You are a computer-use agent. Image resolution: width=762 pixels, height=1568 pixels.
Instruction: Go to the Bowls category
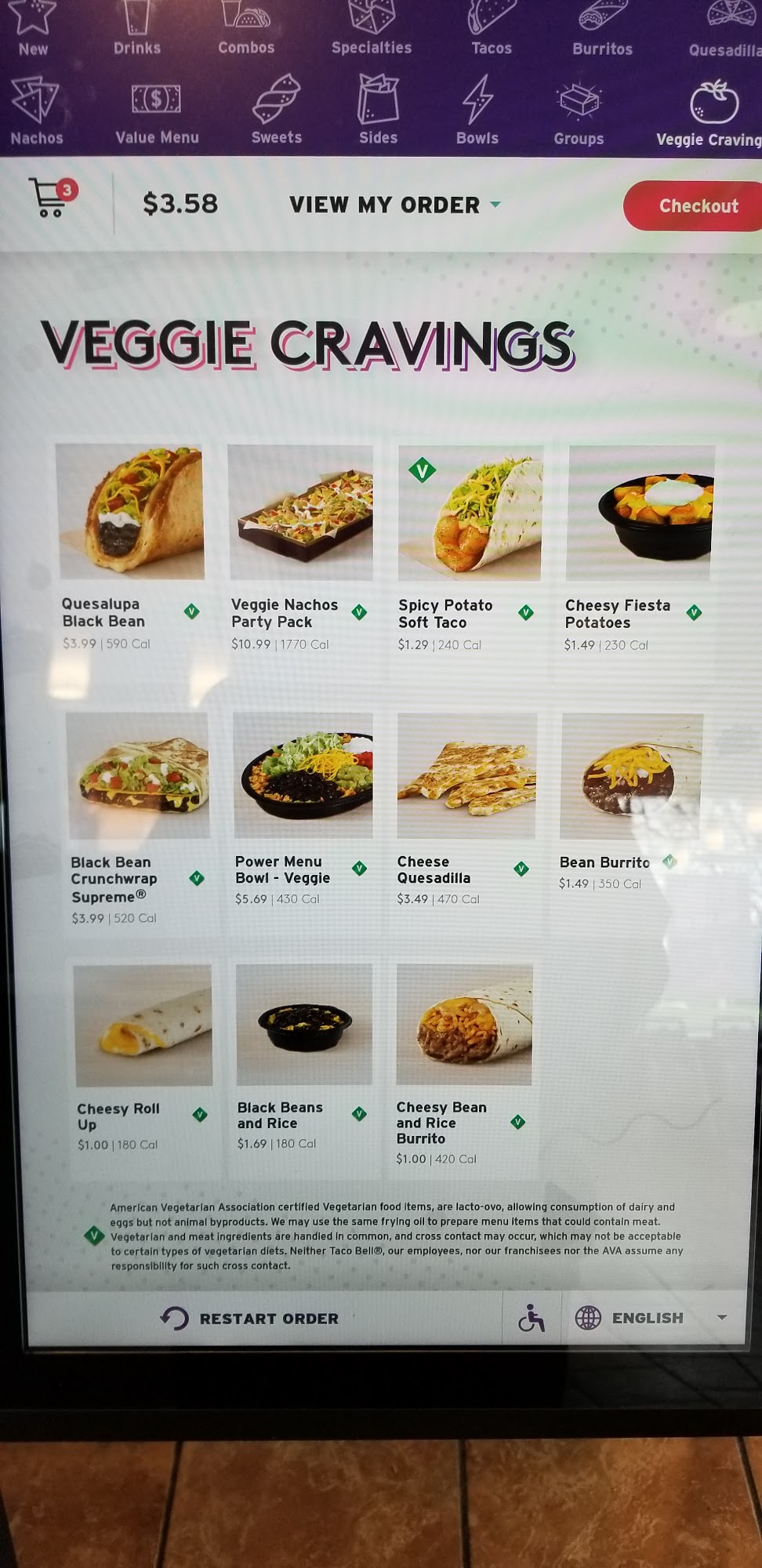click(477, 111)
